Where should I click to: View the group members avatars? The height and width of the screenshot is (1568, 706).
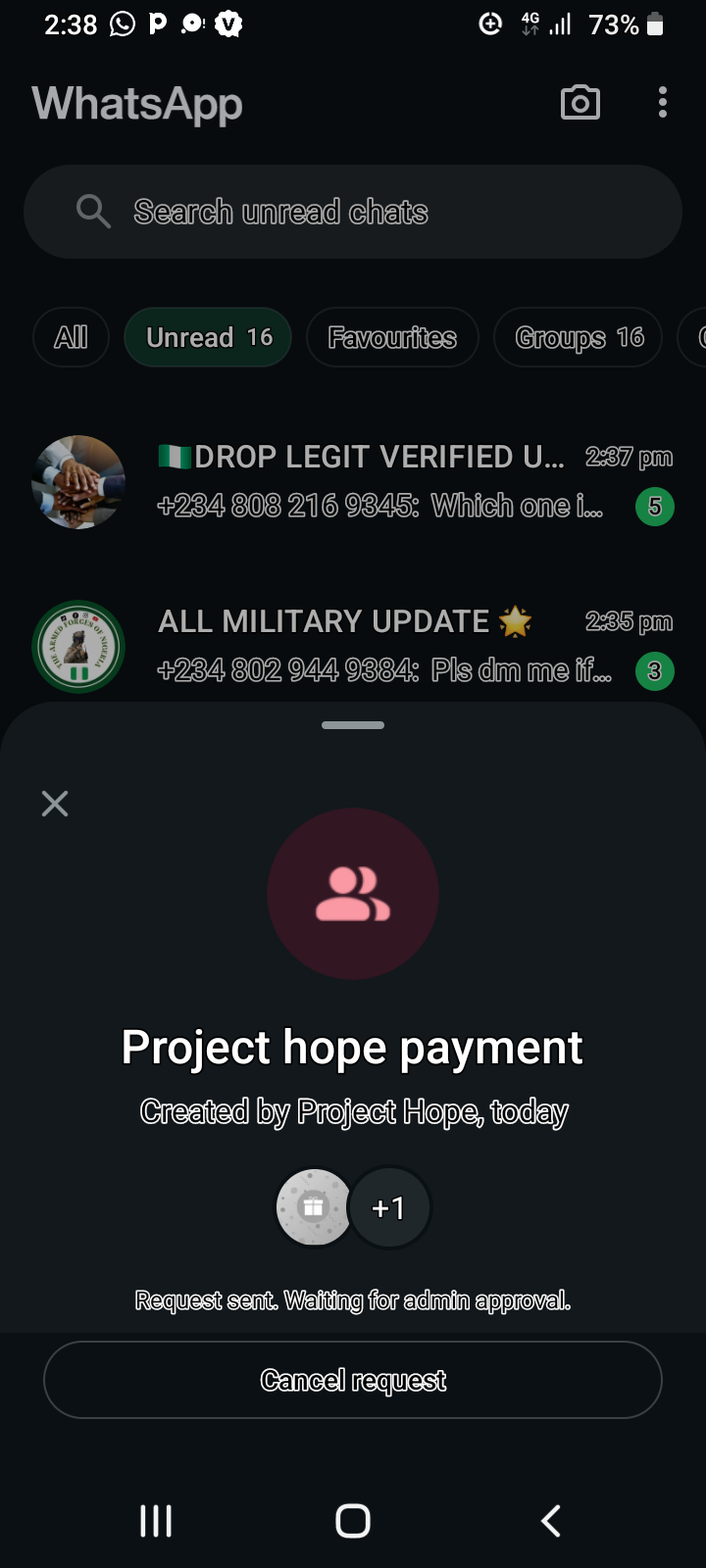tap(353, 1207)
